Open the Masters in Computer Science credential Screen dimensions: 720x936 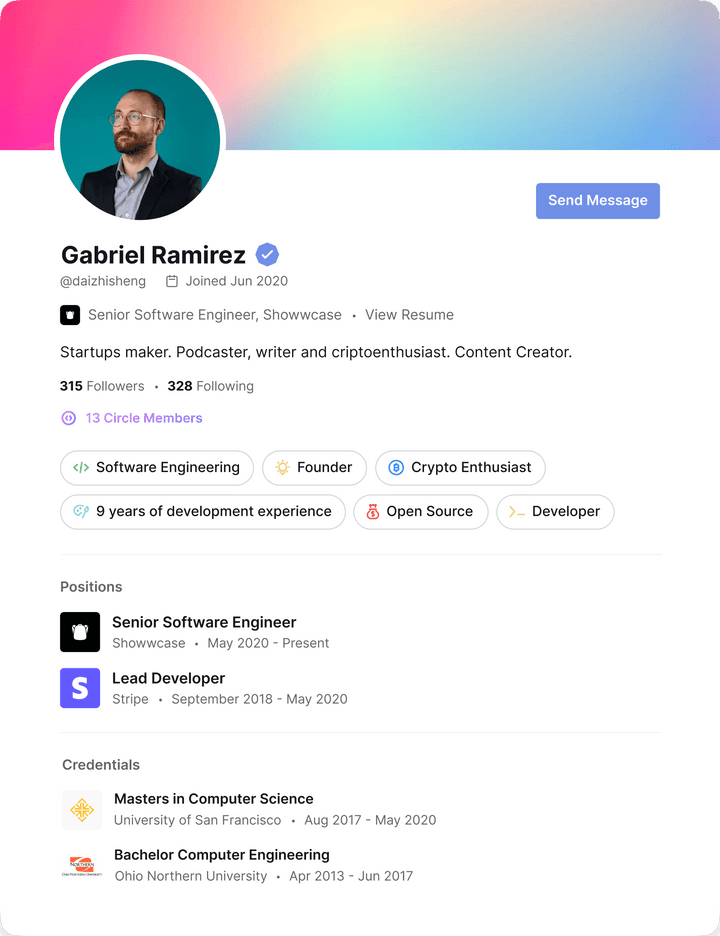[x=213, y=799]
